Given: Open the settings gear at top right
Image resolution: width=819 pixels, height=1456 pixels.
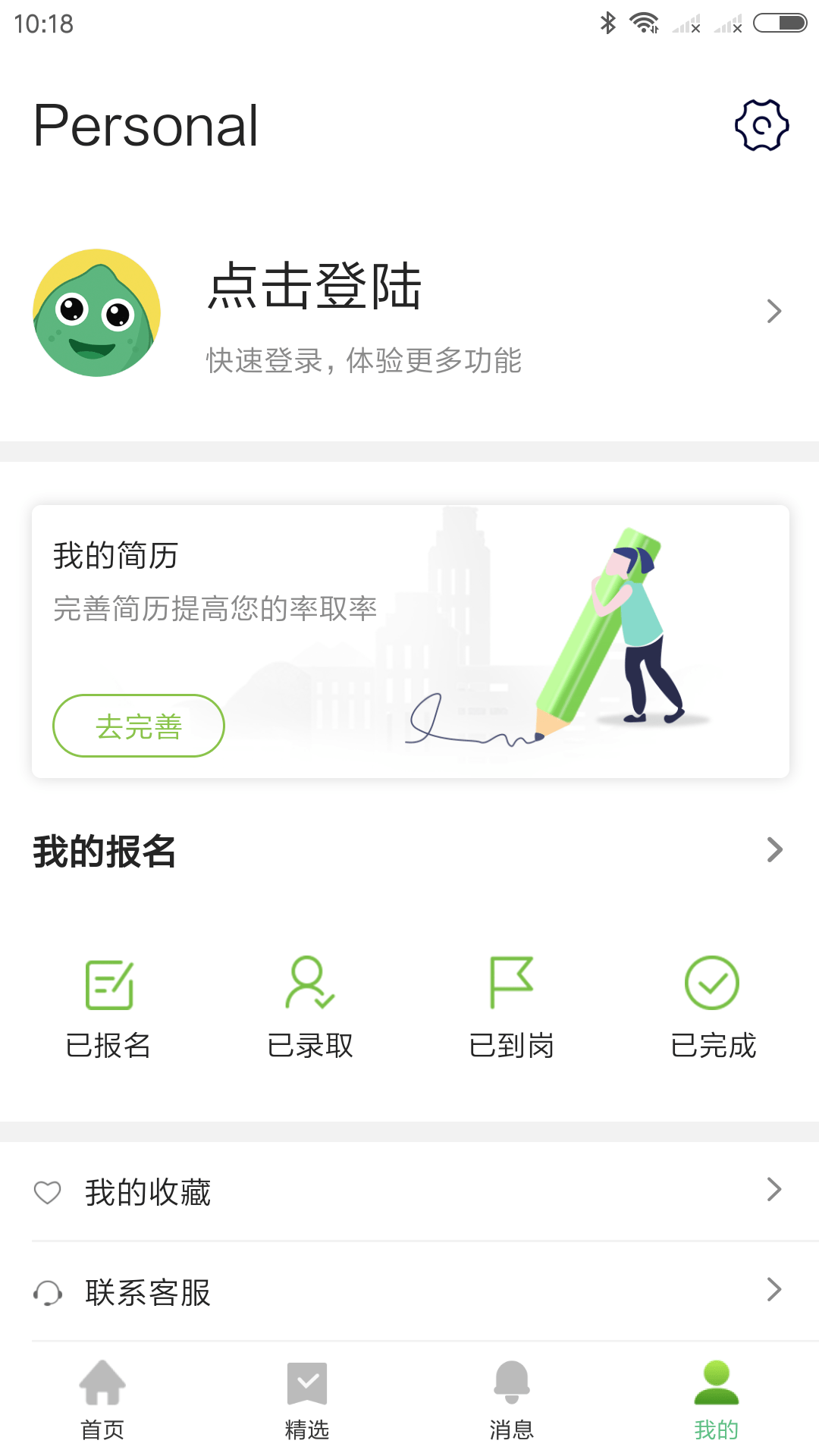Looking at the screenshot, I should click(761, 124).
